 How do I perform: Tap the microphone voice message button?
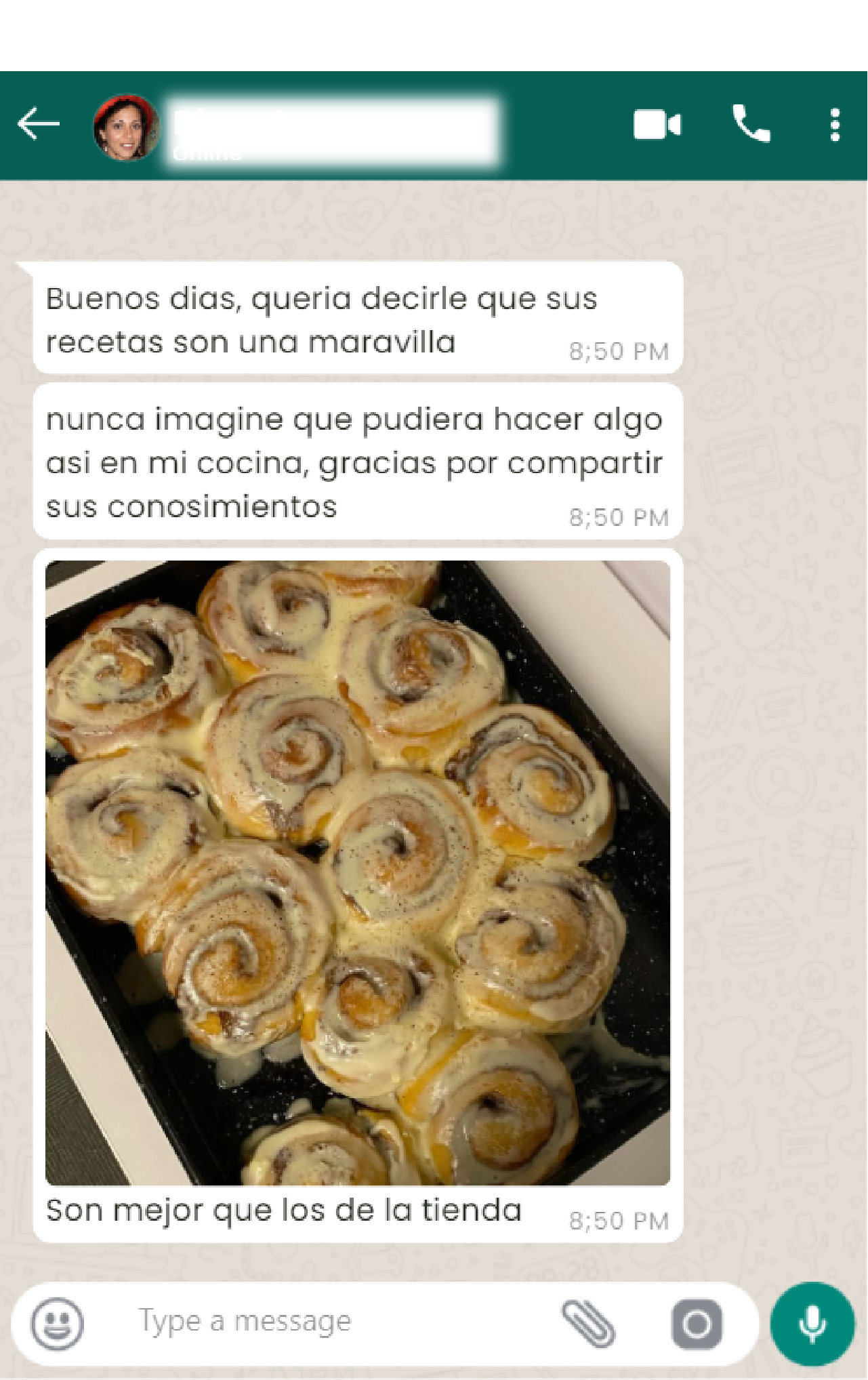pos(812,1323)
